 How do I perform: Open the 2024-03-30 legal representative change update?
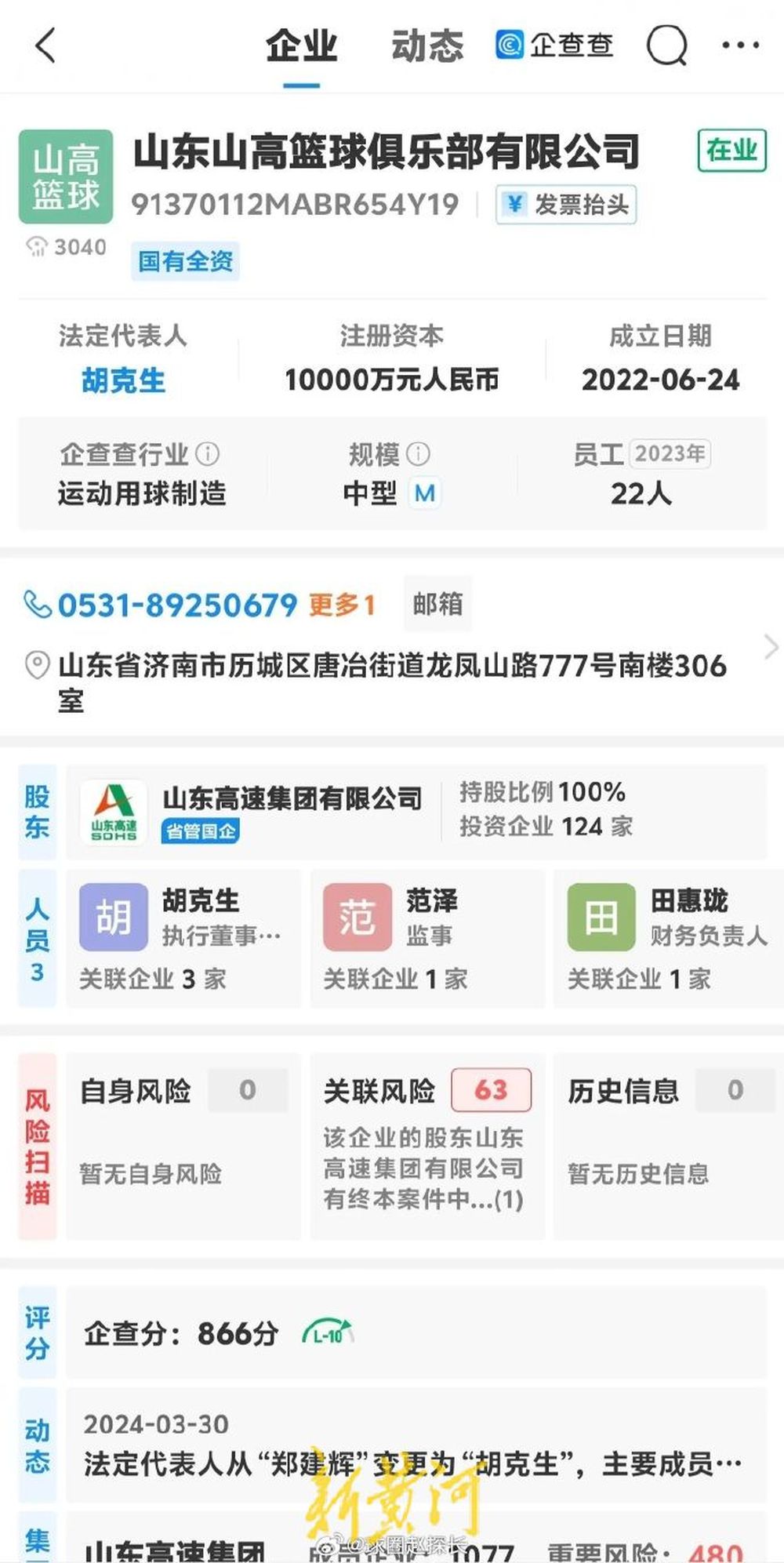pyautogui.click(x=416, y=1445)
